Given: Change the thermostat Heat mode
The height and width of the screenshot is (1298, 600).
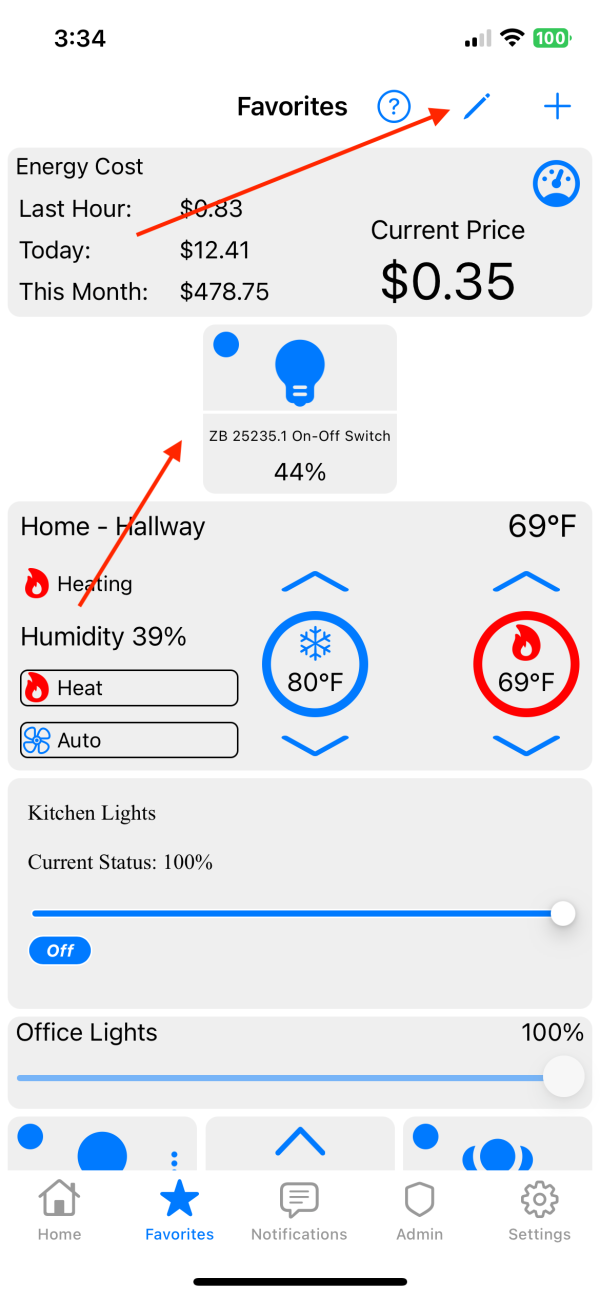Looking at the screenshot, I should 129,688.
